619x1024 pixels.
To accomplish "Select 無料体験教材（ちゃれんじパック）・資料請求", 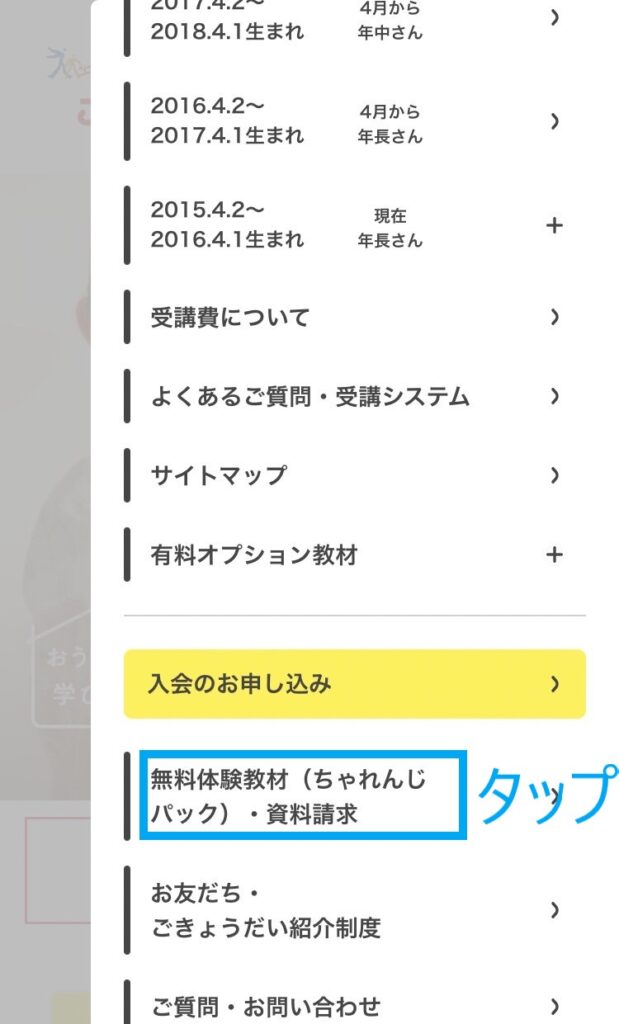I will click(300, 796).
